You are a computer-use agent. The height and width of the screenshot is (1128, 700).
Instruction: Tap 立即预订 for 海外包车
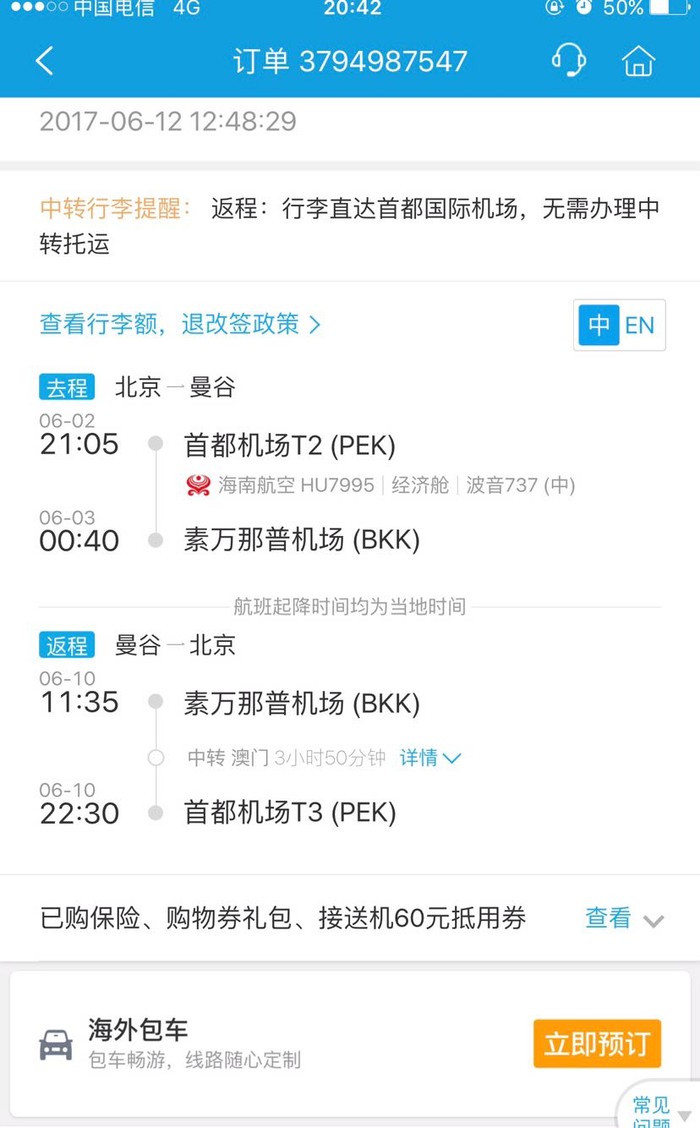coord(597,1043)
